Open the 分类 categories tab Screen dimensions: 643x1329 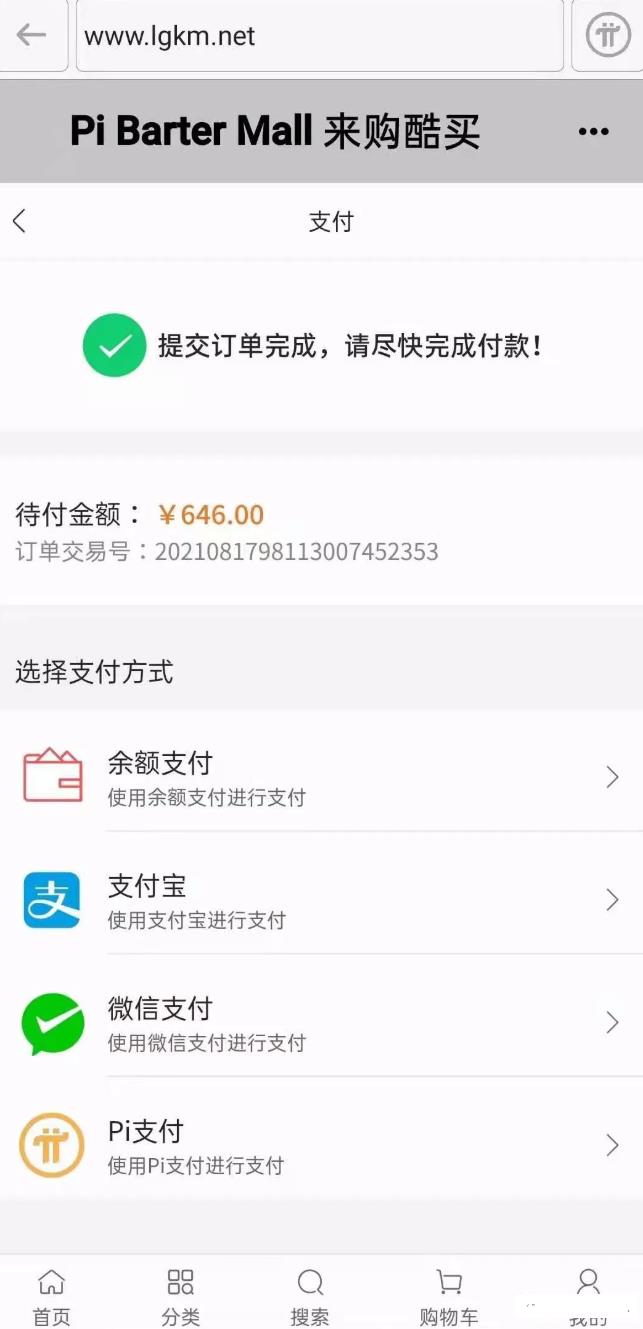(x=181, y=1296)
